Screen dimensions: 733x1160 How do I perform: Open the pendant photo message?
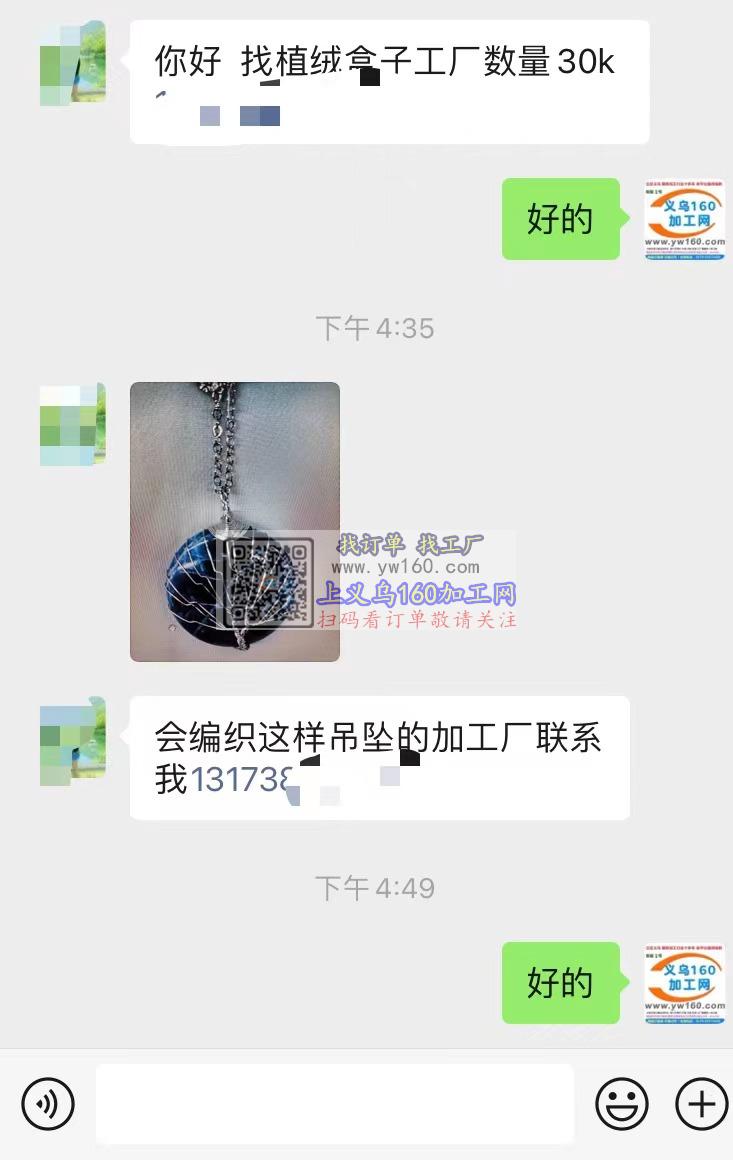point(235,521)
